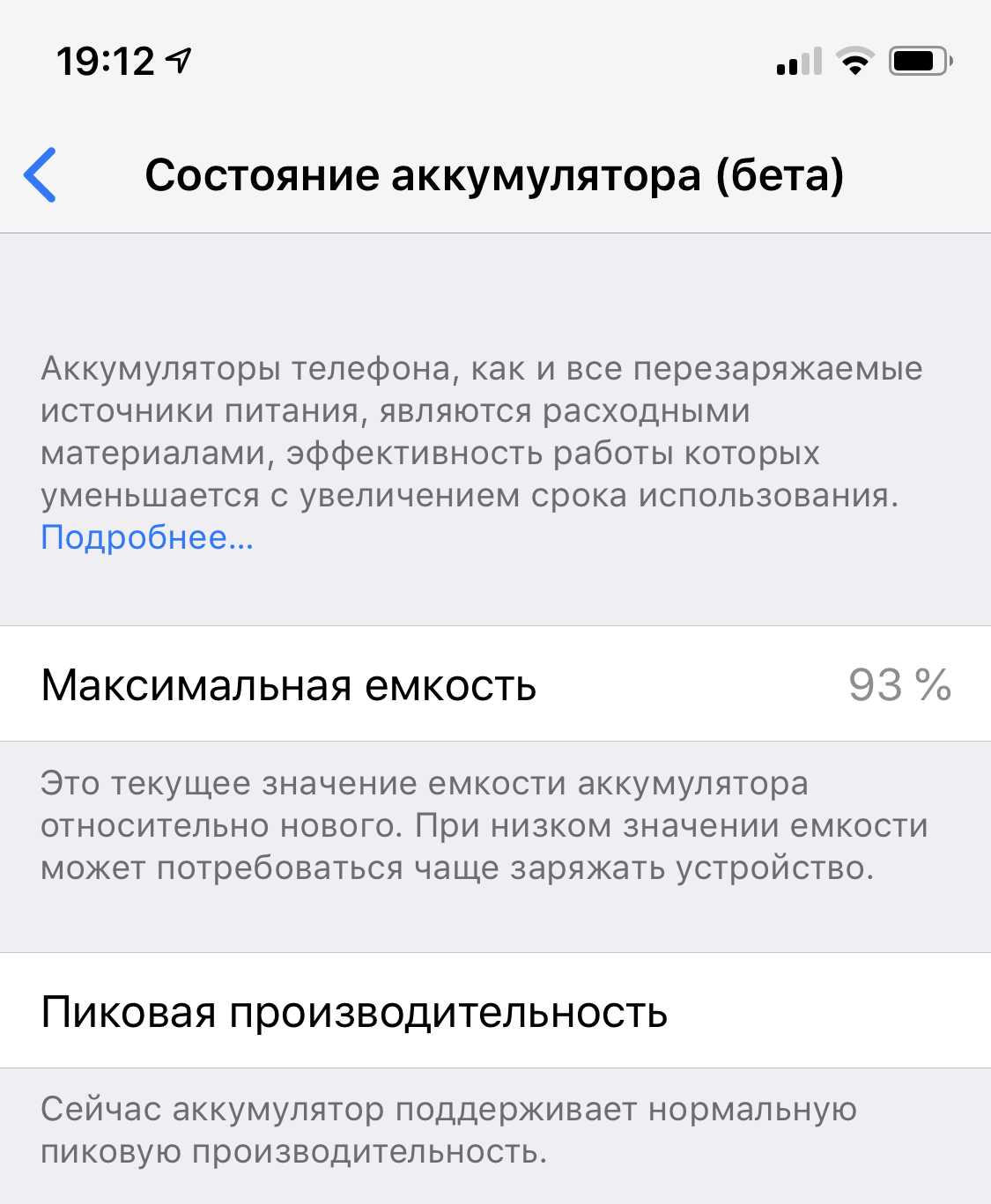
Task: Go back from the battery health screen
Action: [41, 174]
